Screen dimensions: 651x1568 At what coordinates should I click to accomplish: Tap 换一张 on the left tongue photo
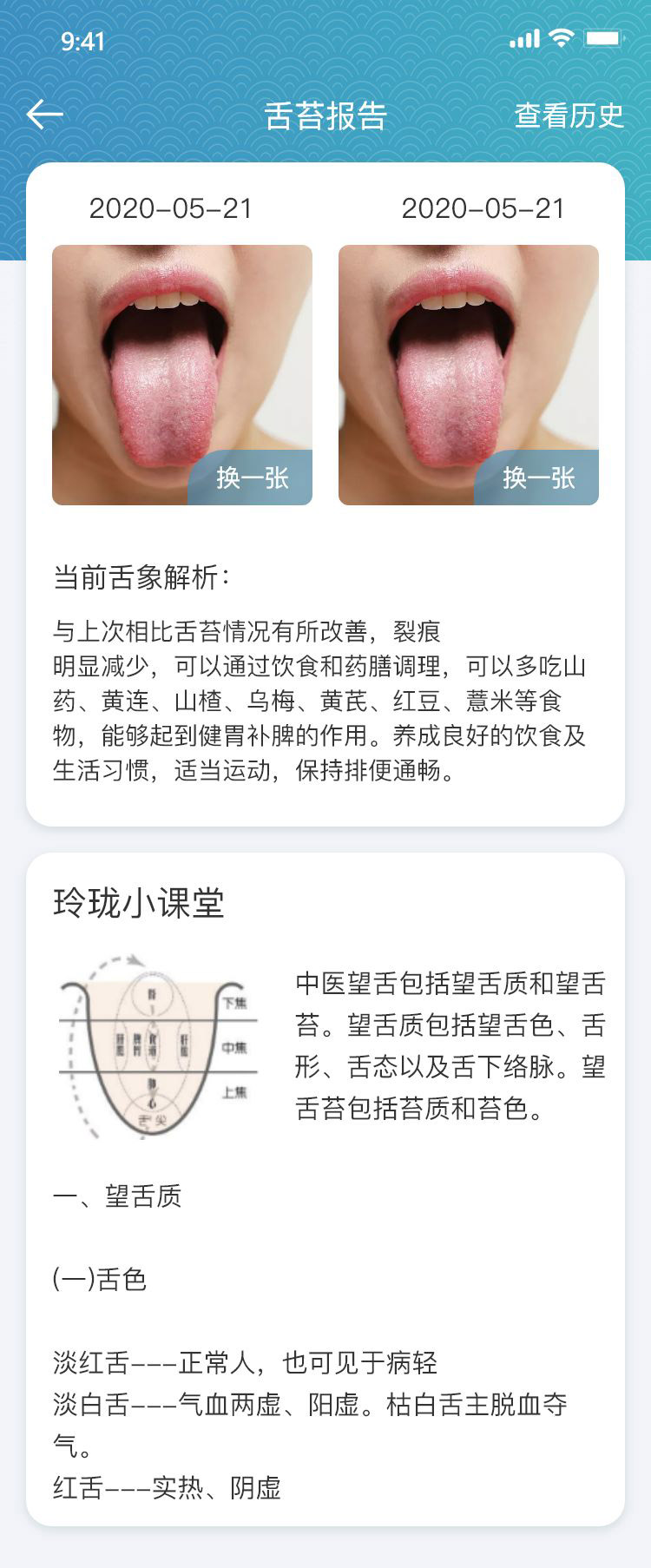point(252,478)
